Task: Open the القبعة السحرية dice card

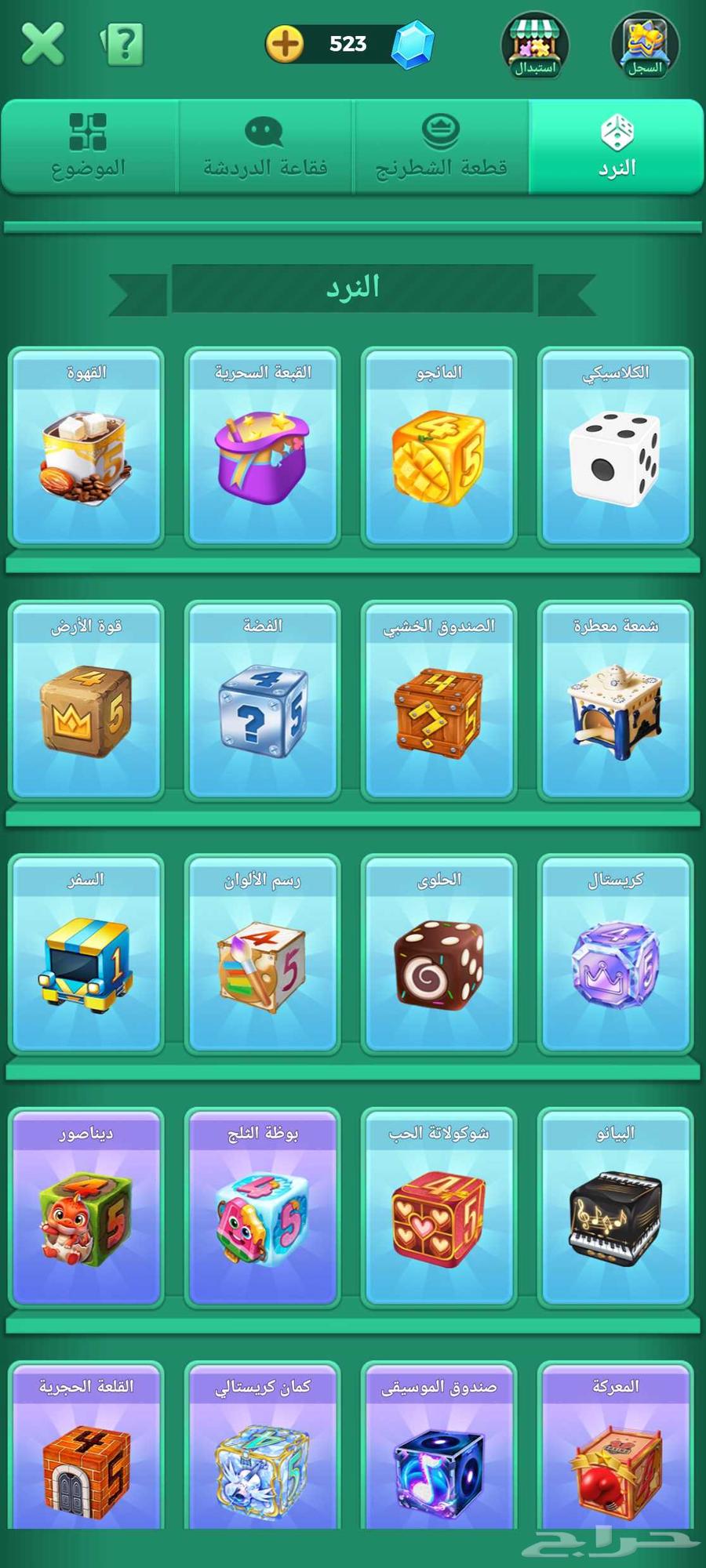Action: pos(263,447)
